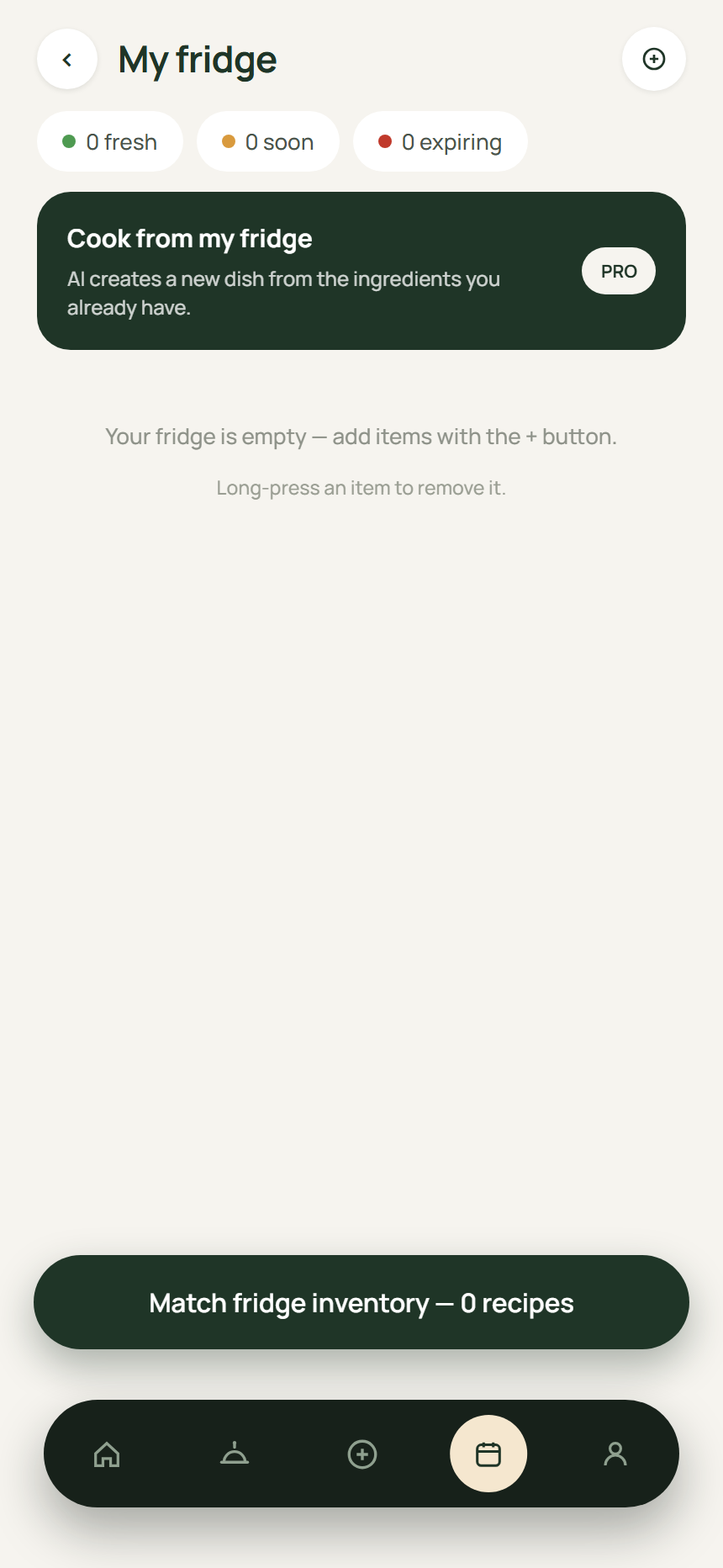
Task: Open the dish cloche tab
Action: (x=235, y=1454)
